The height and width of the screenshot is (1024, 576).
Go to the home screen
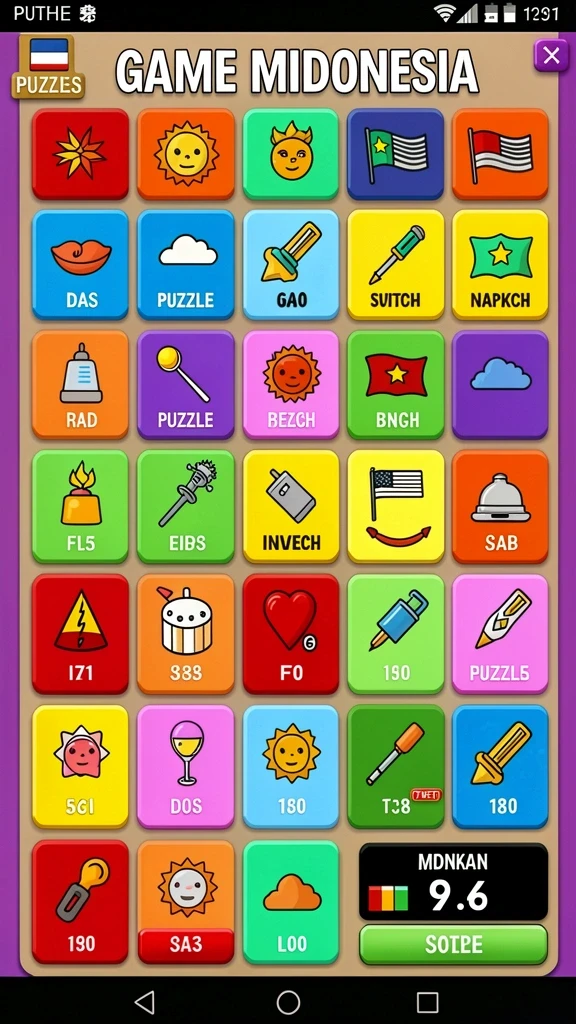pos(288,1002)
